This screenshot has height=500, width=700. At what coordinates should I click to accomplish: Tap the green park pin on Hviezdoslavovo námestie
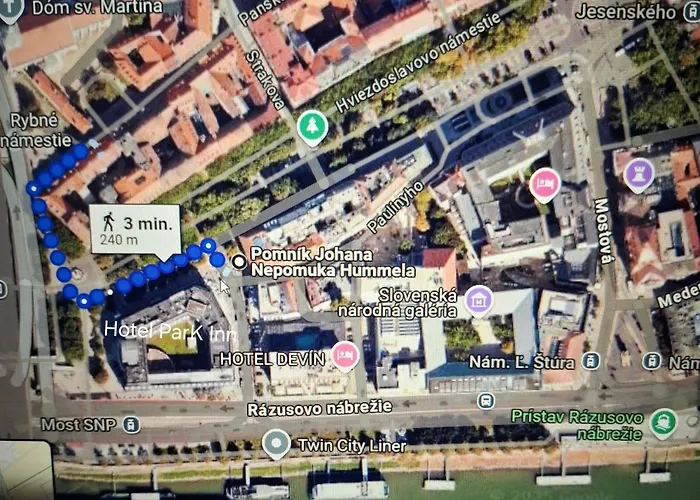point(312,127)
